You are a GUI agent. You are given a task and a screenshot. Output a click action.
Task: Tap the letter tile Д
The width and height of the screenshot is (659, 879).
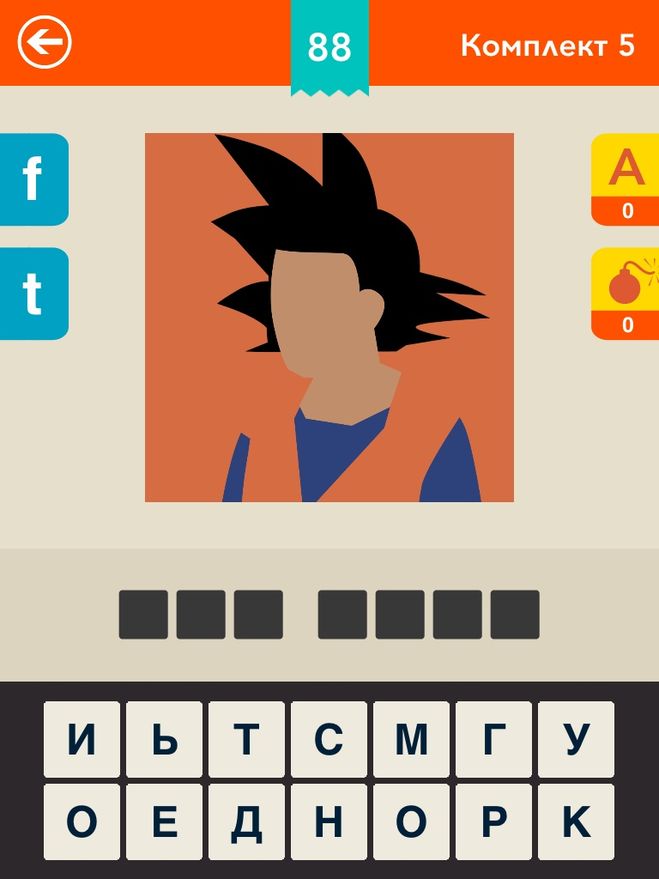pos(247,821)
